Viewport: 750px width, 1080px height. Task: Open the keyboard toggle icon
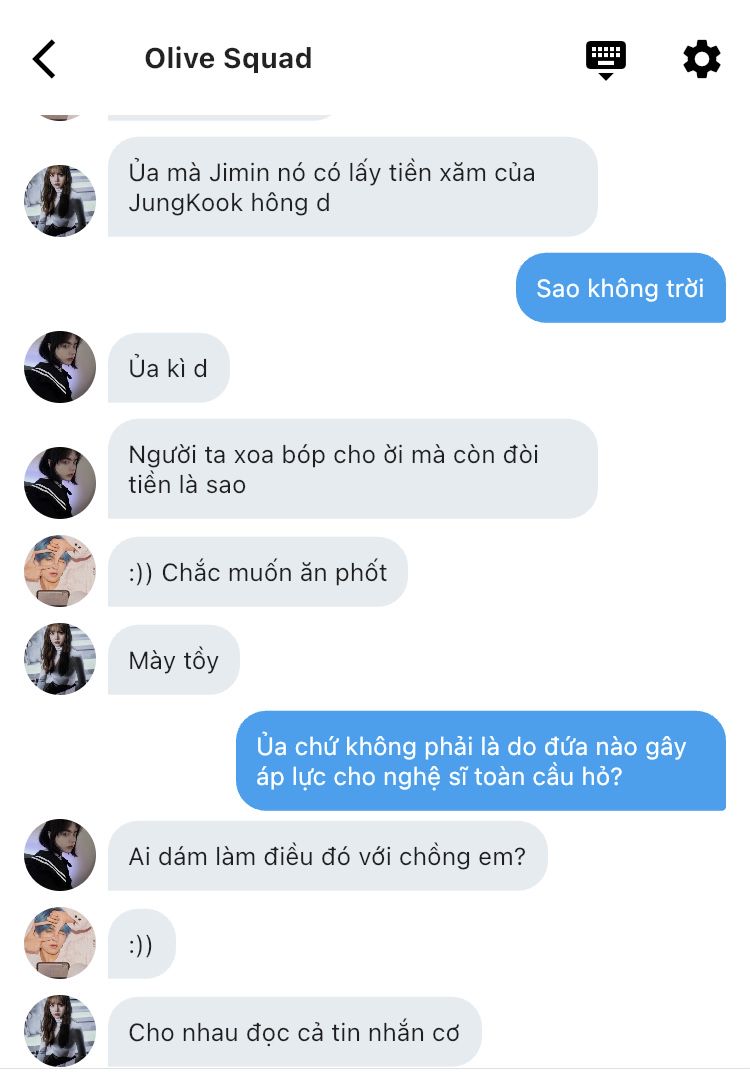(x=605, y=59)
